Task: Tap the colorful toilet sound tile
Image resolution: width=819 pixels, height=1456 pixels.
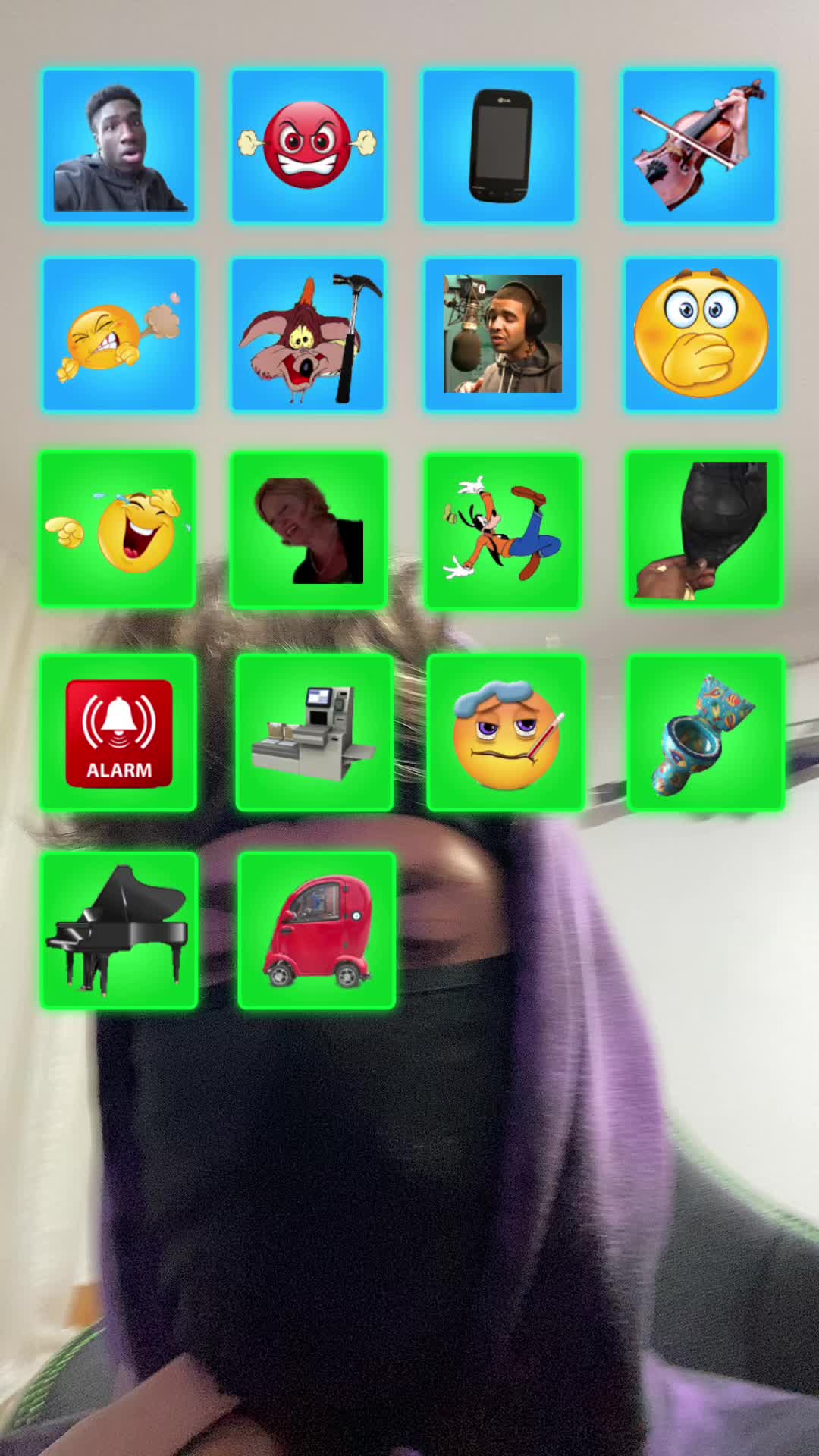Action: (x=706, y=733)
